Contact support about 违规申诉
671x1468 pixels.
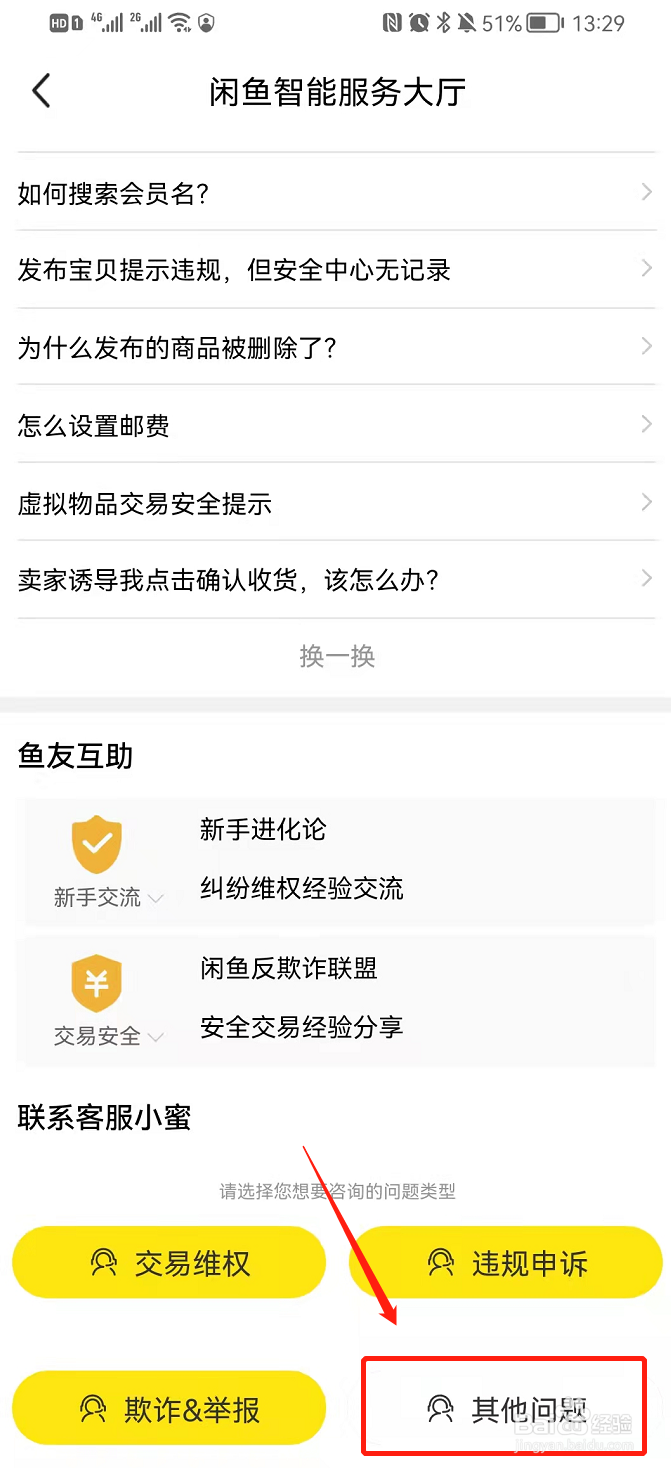pos(505,1262)
